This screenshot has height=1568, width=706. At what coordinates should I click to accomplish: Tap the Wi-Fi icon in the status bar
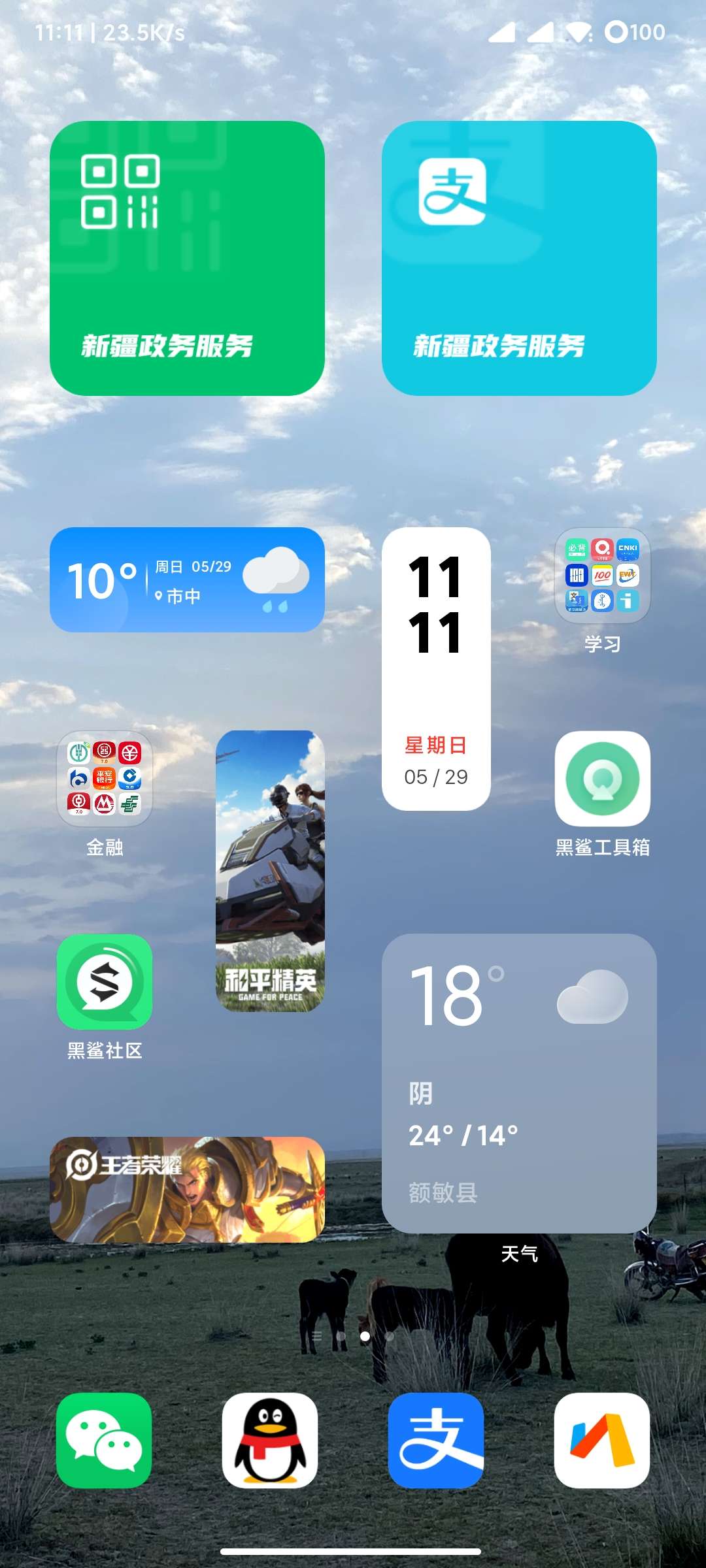(x=579, y=31)
